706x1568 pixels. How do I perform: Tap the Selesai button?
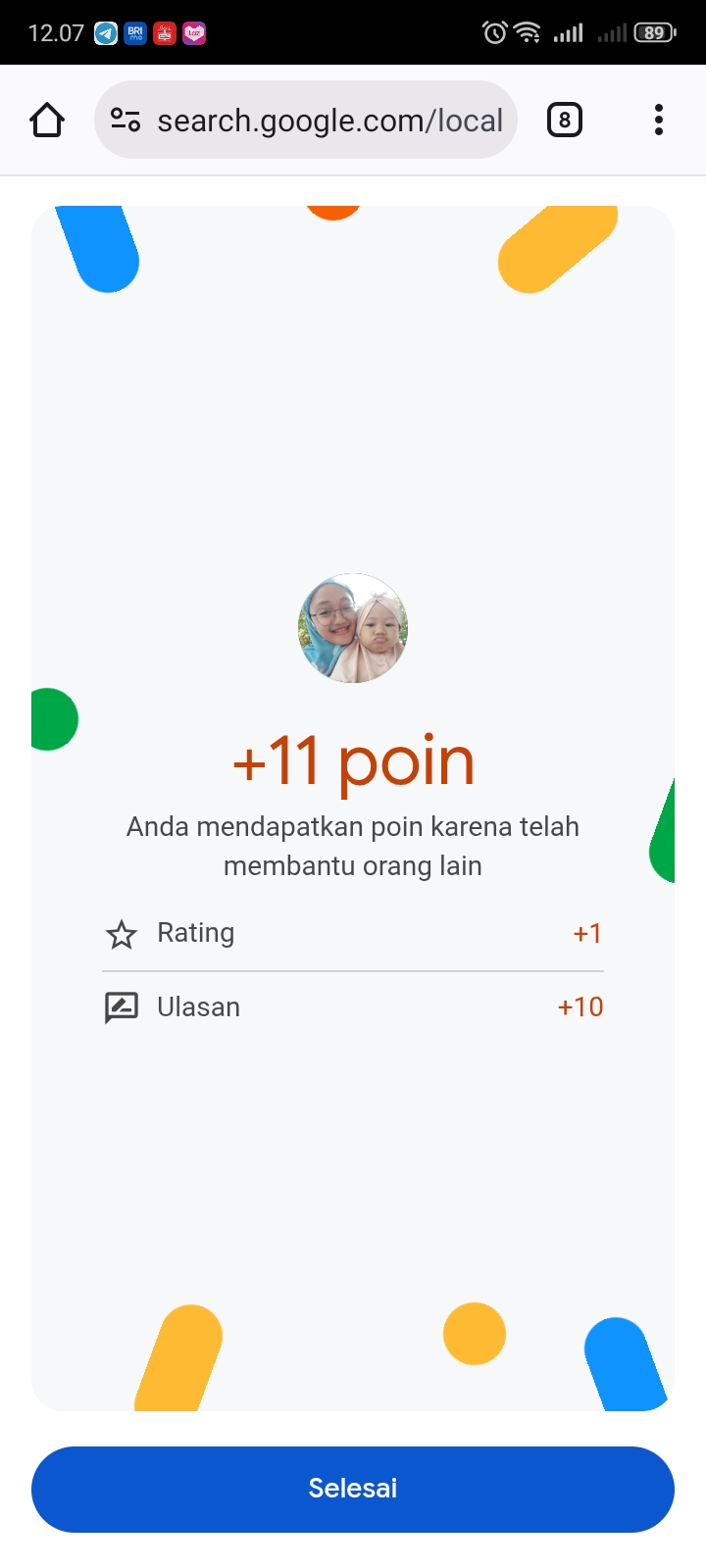pyautogui.click(x=353, y=1489)
